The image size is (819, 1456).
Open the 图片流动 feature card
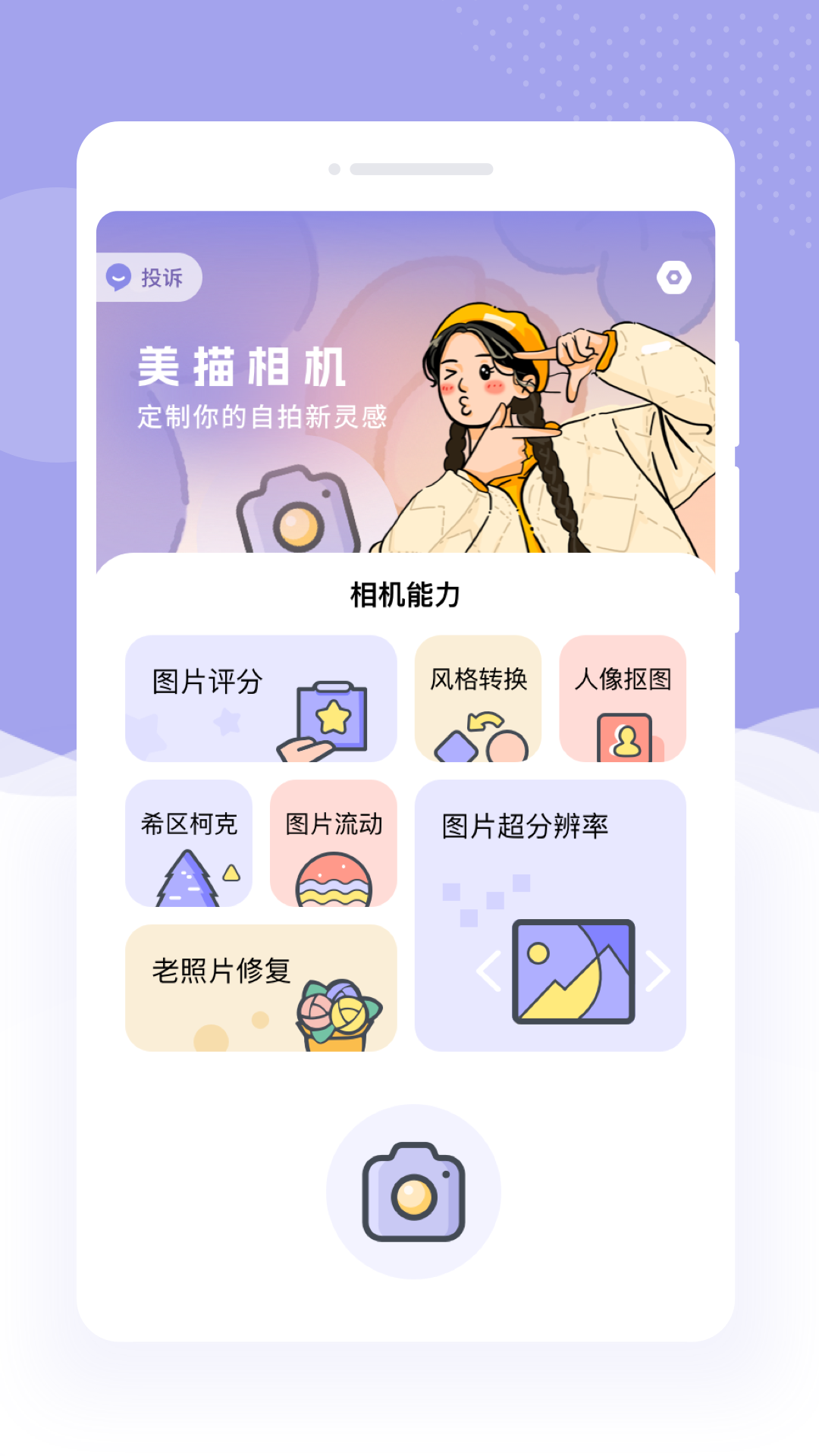pyautogui.click(x=334, y=843)
